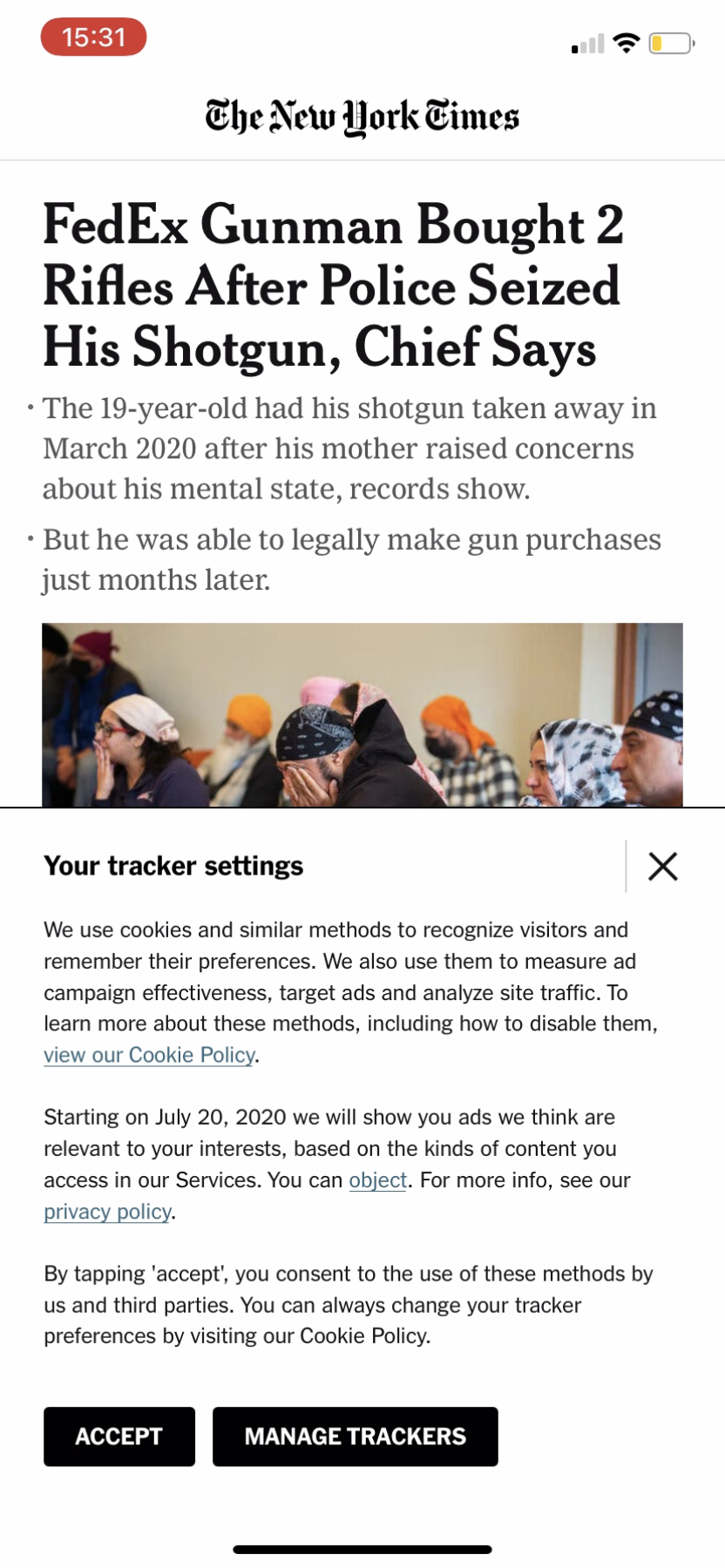This screenshot has width=725, height=1568.
Task: Tap the Your tracker settings heading
Action: tap(172, 866)
